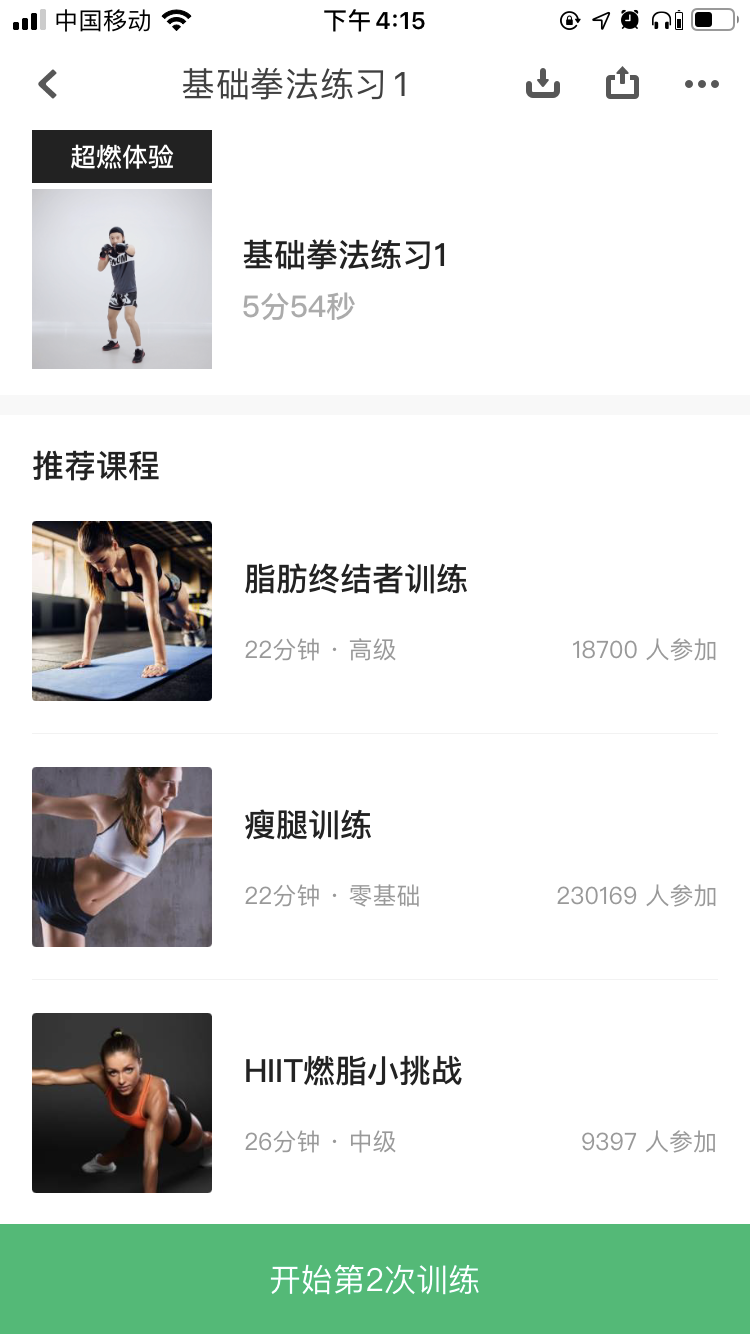View the HIIT燃脂小挑战 course
Viewport: 750px width, 1334px height.
[375, 1103]
